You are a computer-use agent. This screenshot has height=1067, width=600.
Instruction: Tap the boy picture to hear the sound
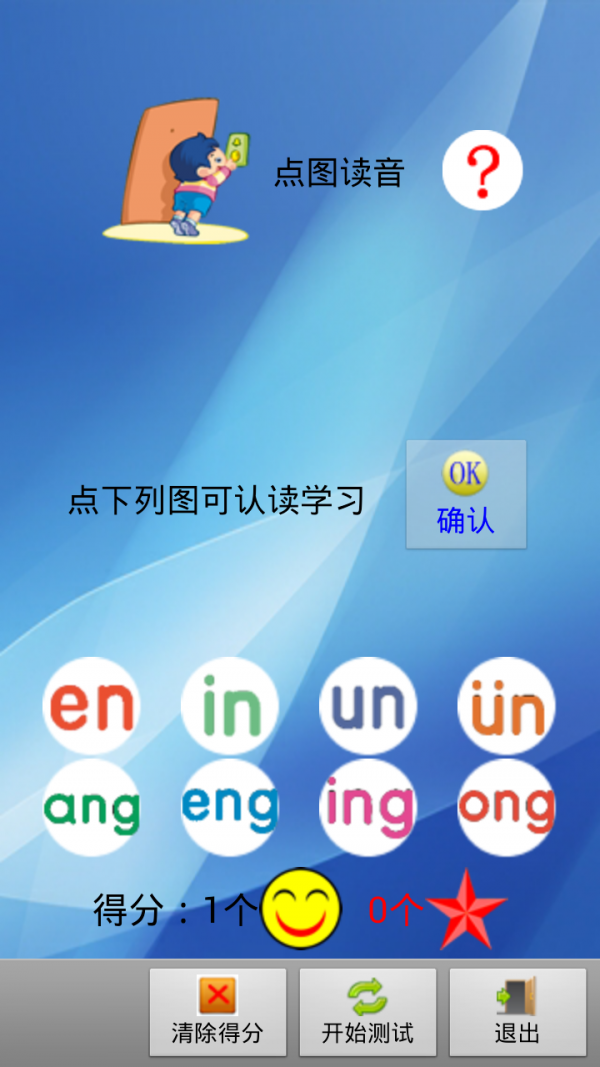coord(178,170)
